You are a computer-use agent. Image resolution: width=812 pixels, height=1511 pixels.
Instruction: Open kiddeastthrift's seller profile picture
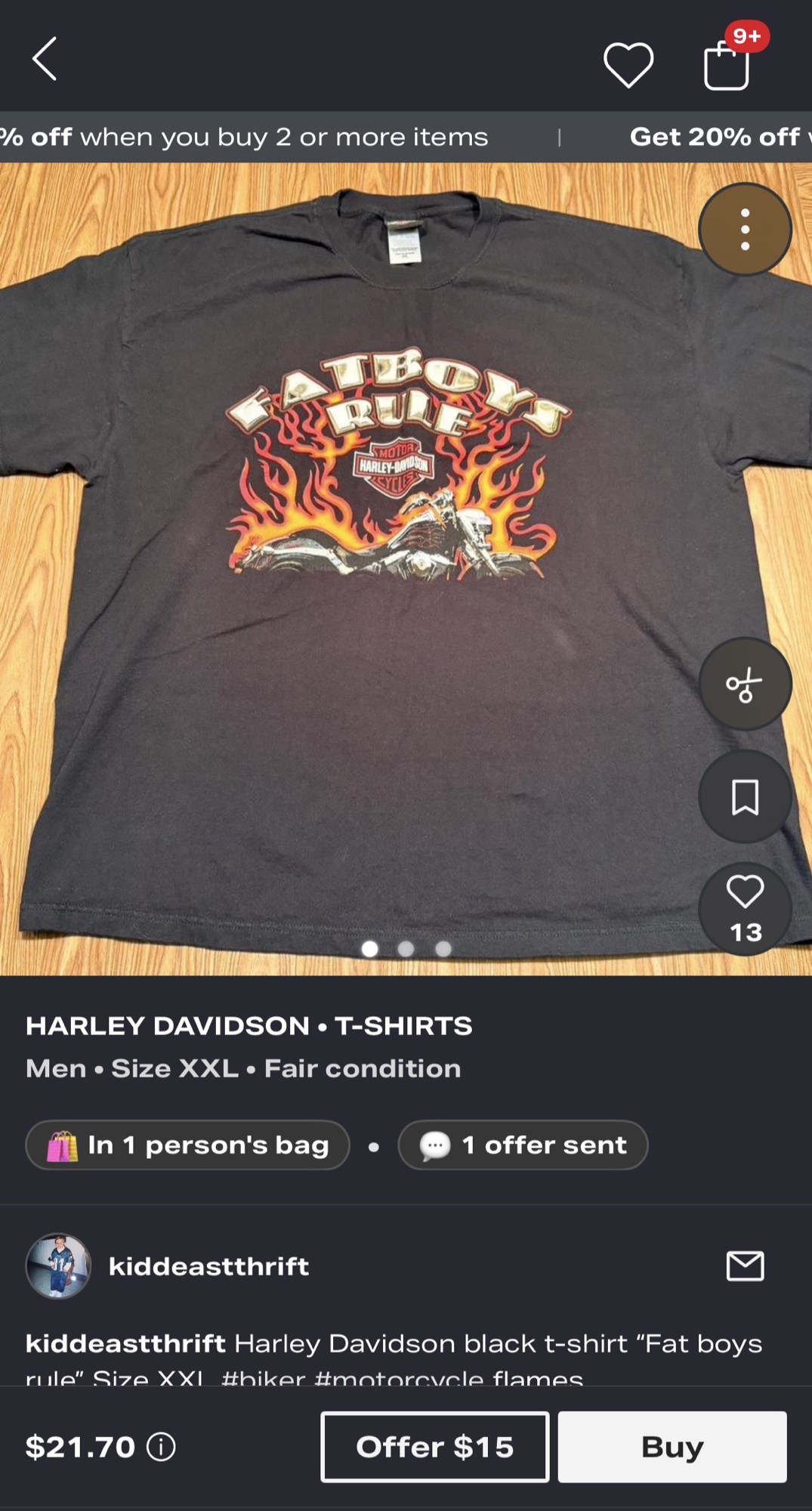pyautogui.click(x=58, y=1266)
